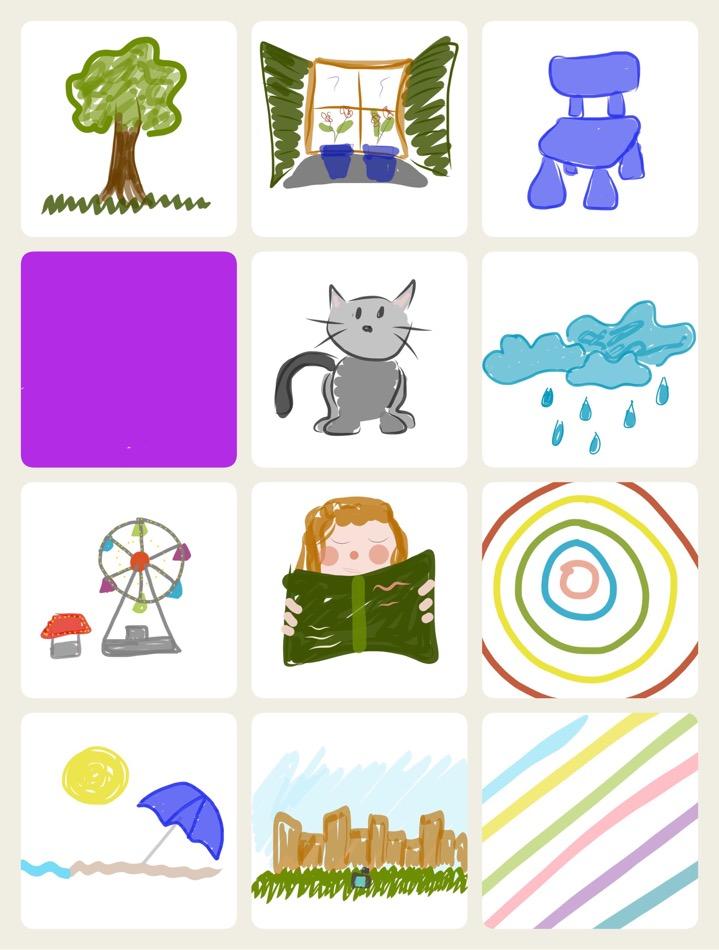View the girl reading a book drawing

[359, 590]
